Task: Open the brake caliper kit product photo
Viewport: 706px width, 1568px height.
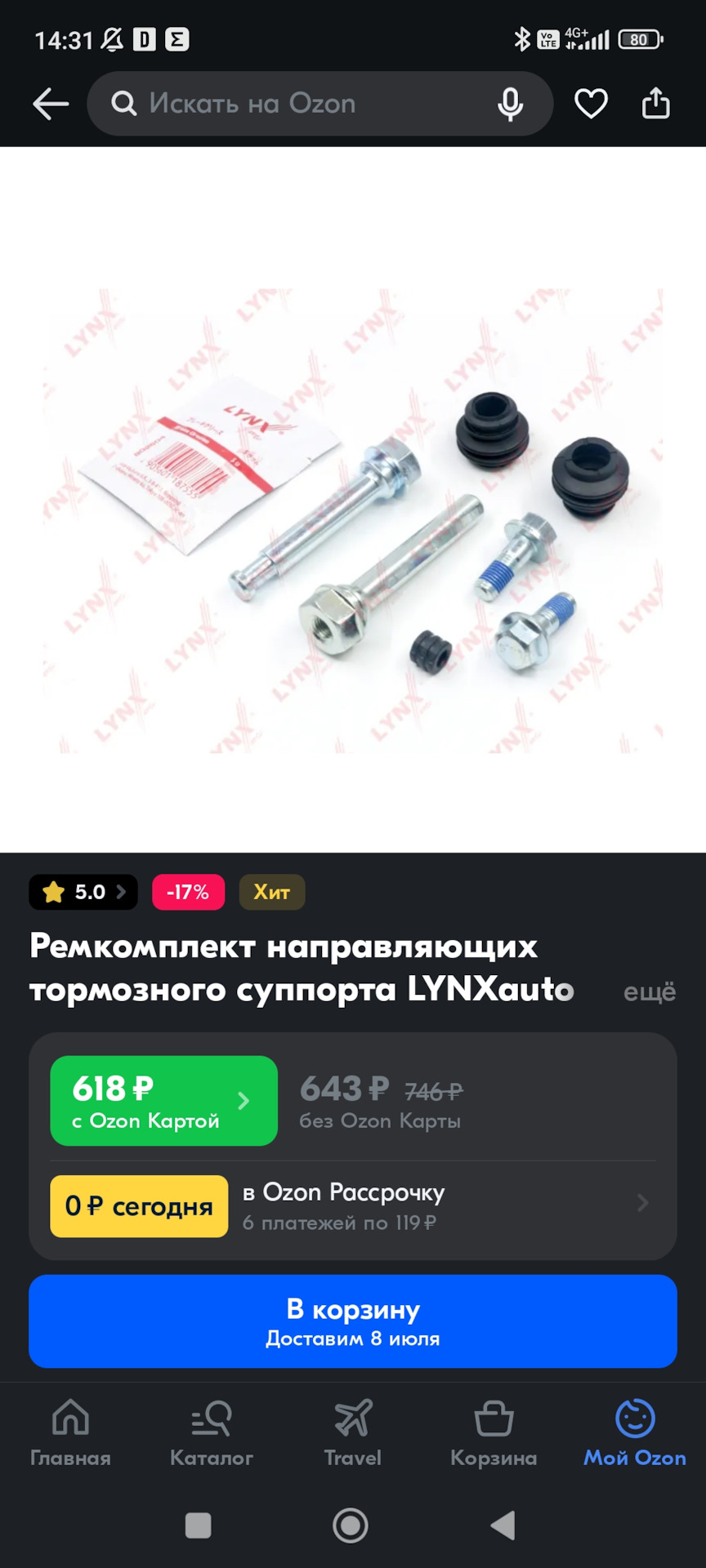Action: click(x=353, y=520)
